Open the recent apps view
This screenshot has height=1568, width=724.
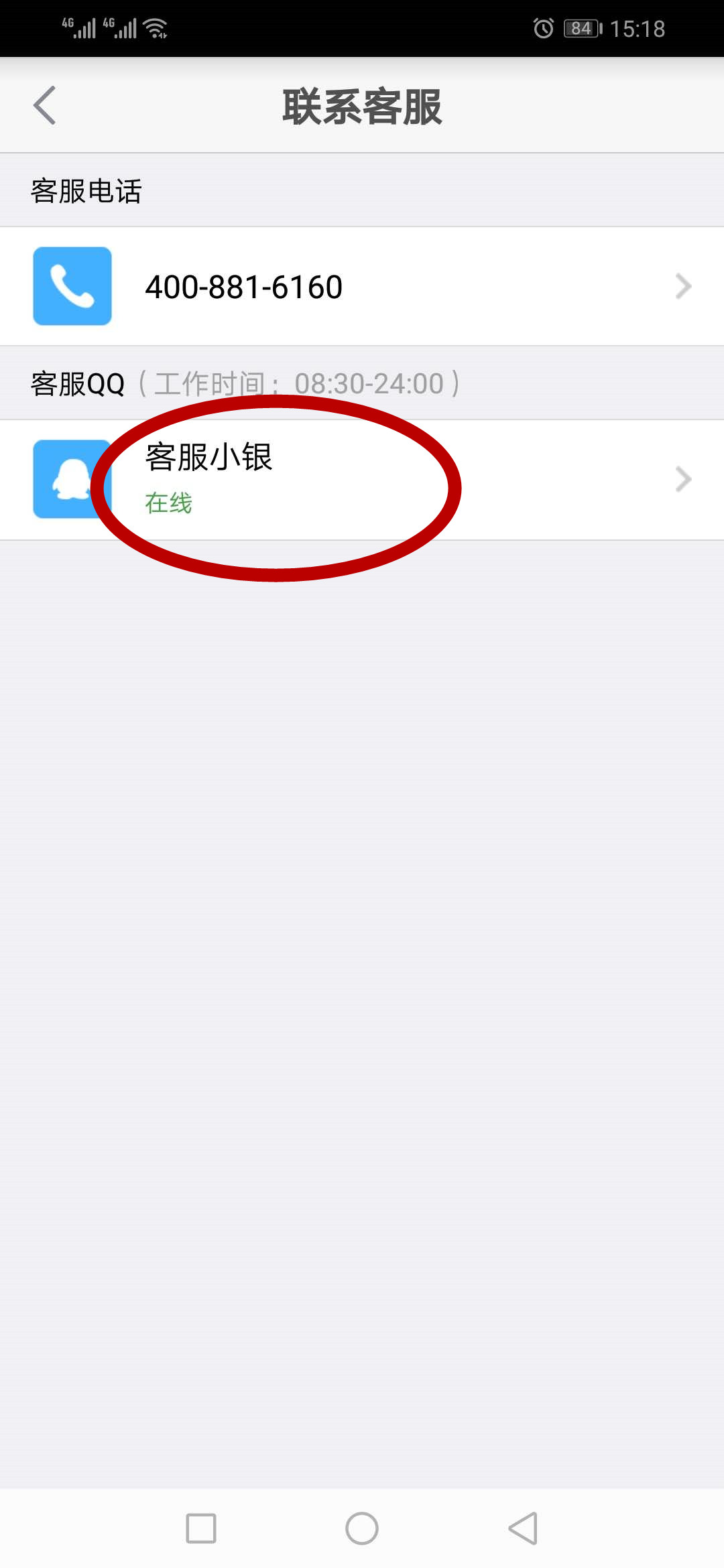pos(201,1528)
